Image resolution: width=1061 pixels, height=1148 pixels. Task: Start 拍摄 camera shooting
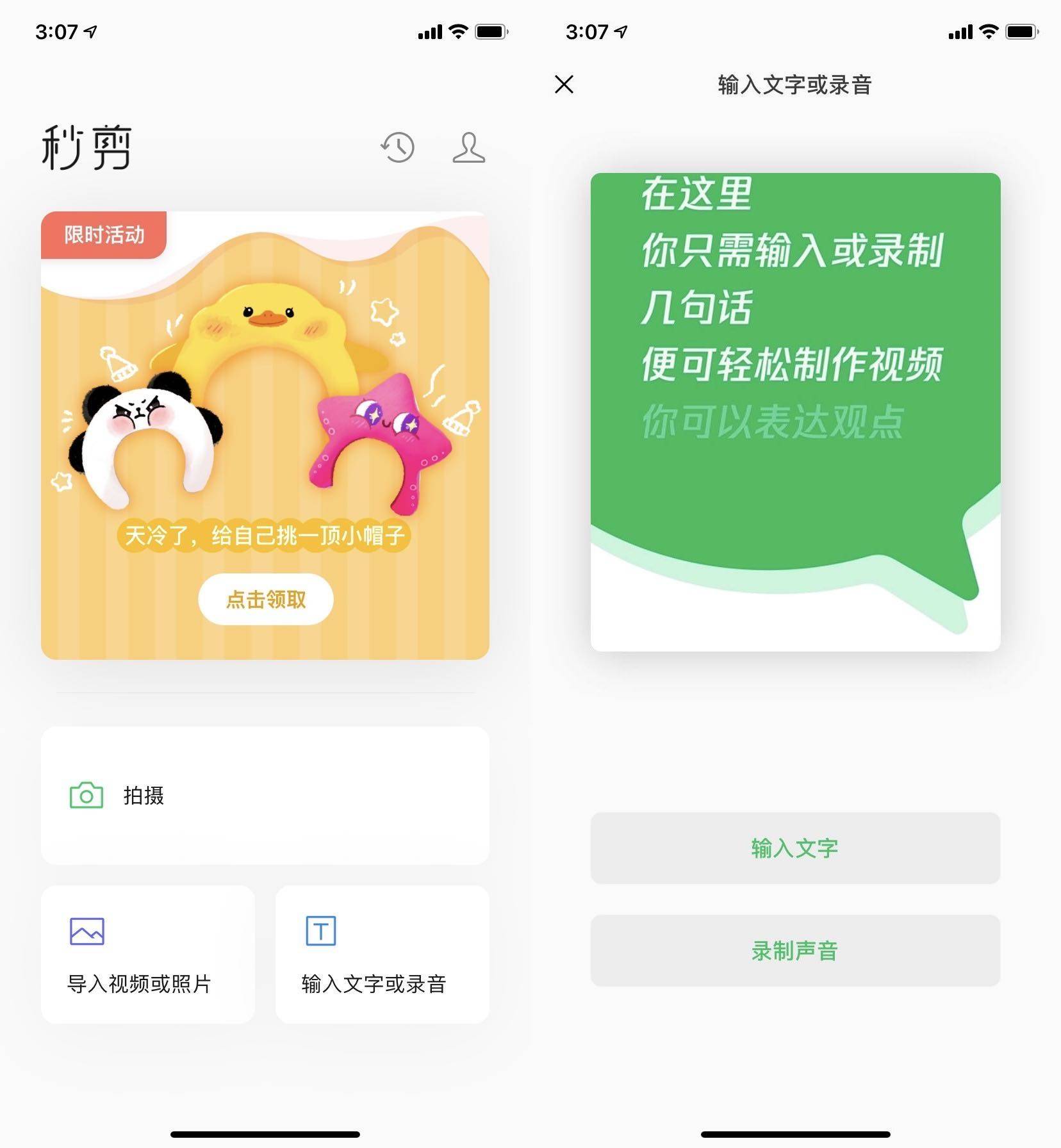(265, 796)
